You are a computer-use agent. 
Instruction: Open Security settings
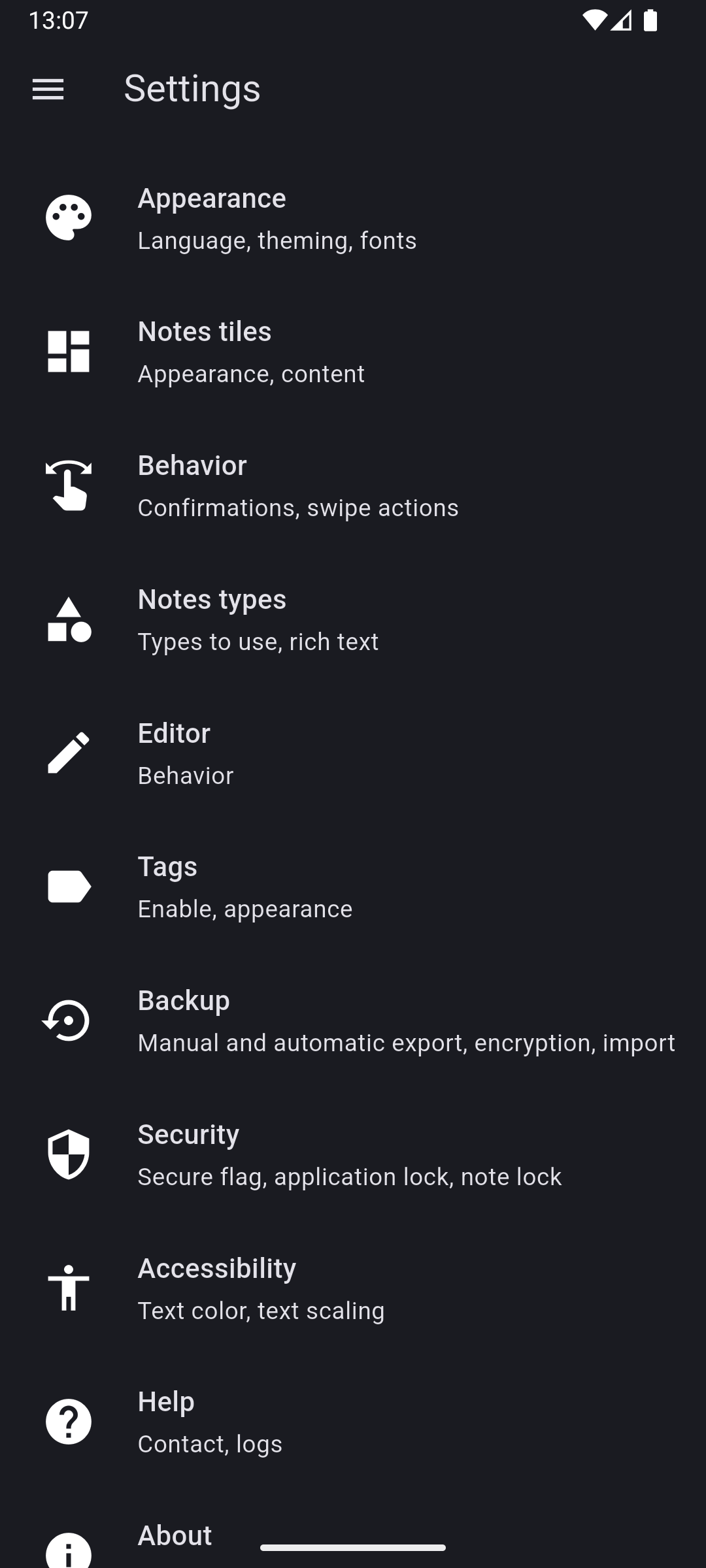(353, 1154)
